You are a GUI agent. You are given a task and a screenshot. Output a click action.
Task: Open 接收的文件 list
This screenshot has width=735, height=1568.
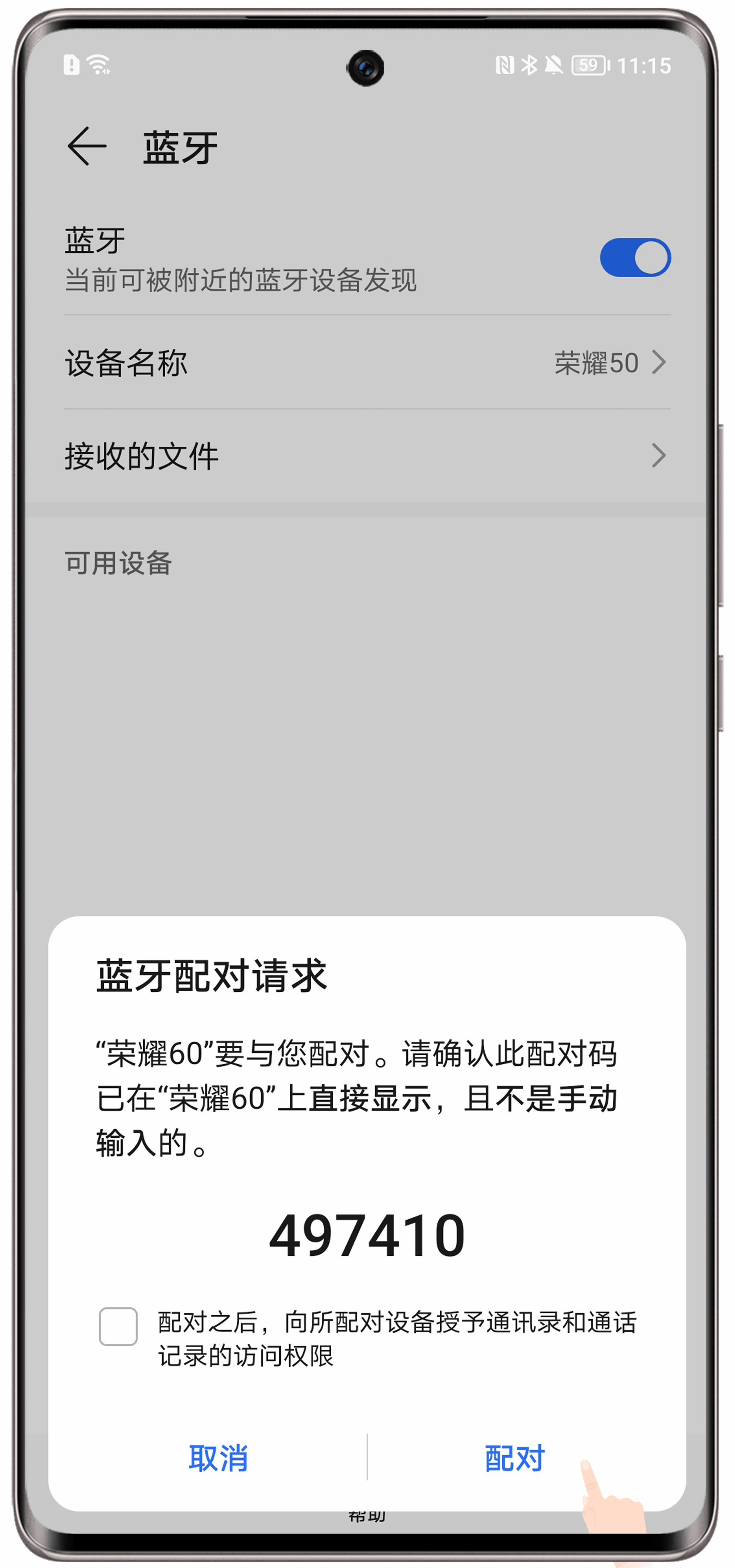coord(367,456)
